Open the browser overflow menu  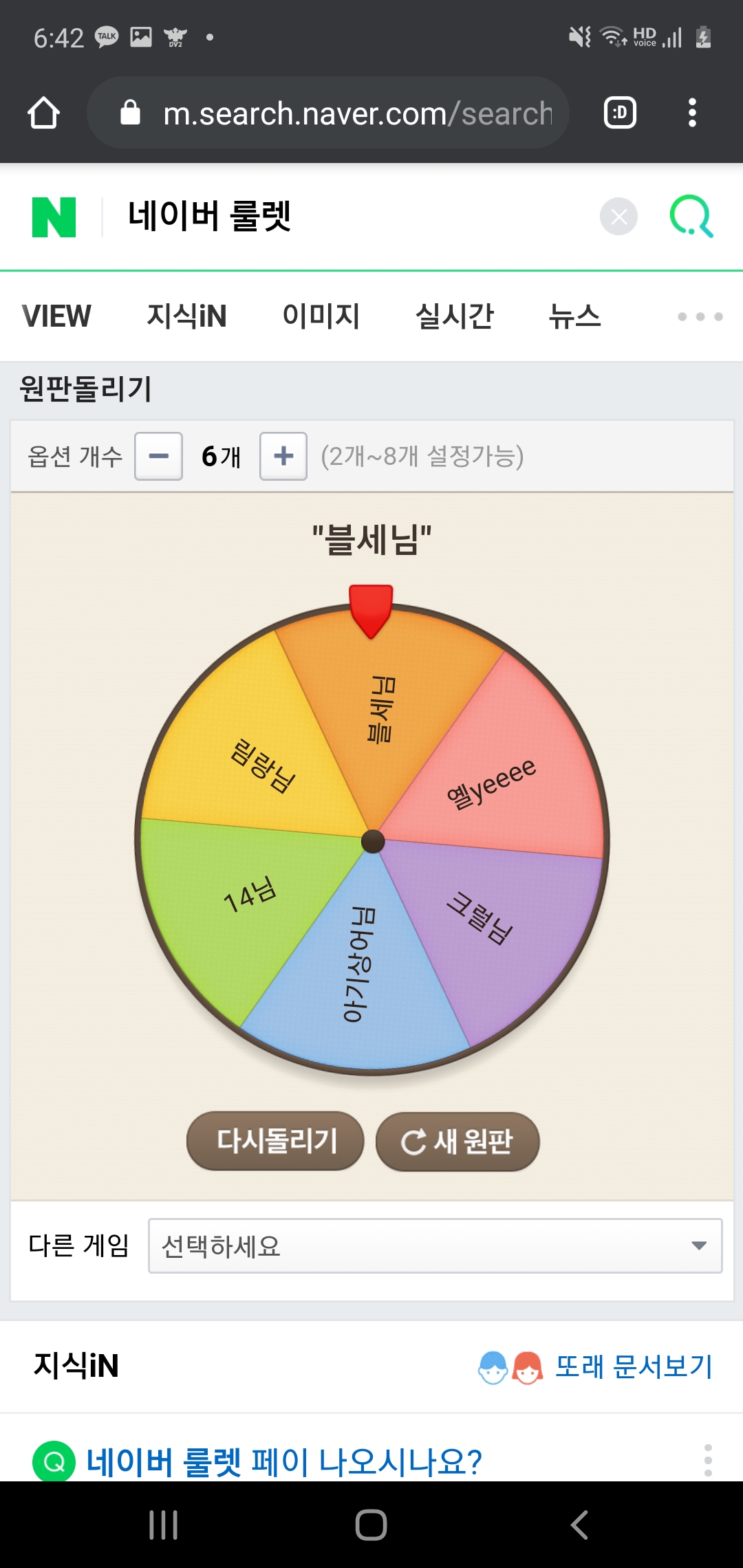coord(692,113)
